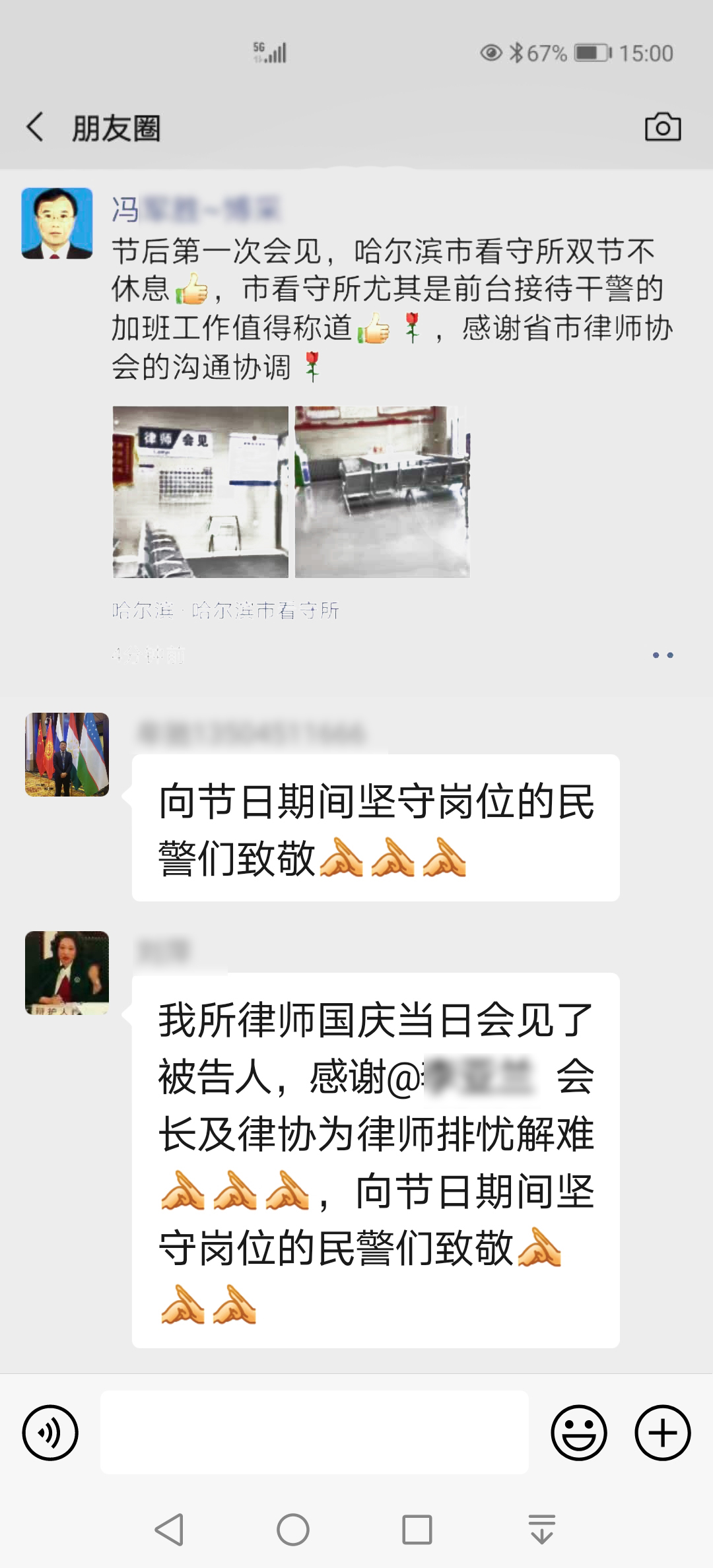Go to the system home screen
Screen dimensions: 713x1568
293,1529
